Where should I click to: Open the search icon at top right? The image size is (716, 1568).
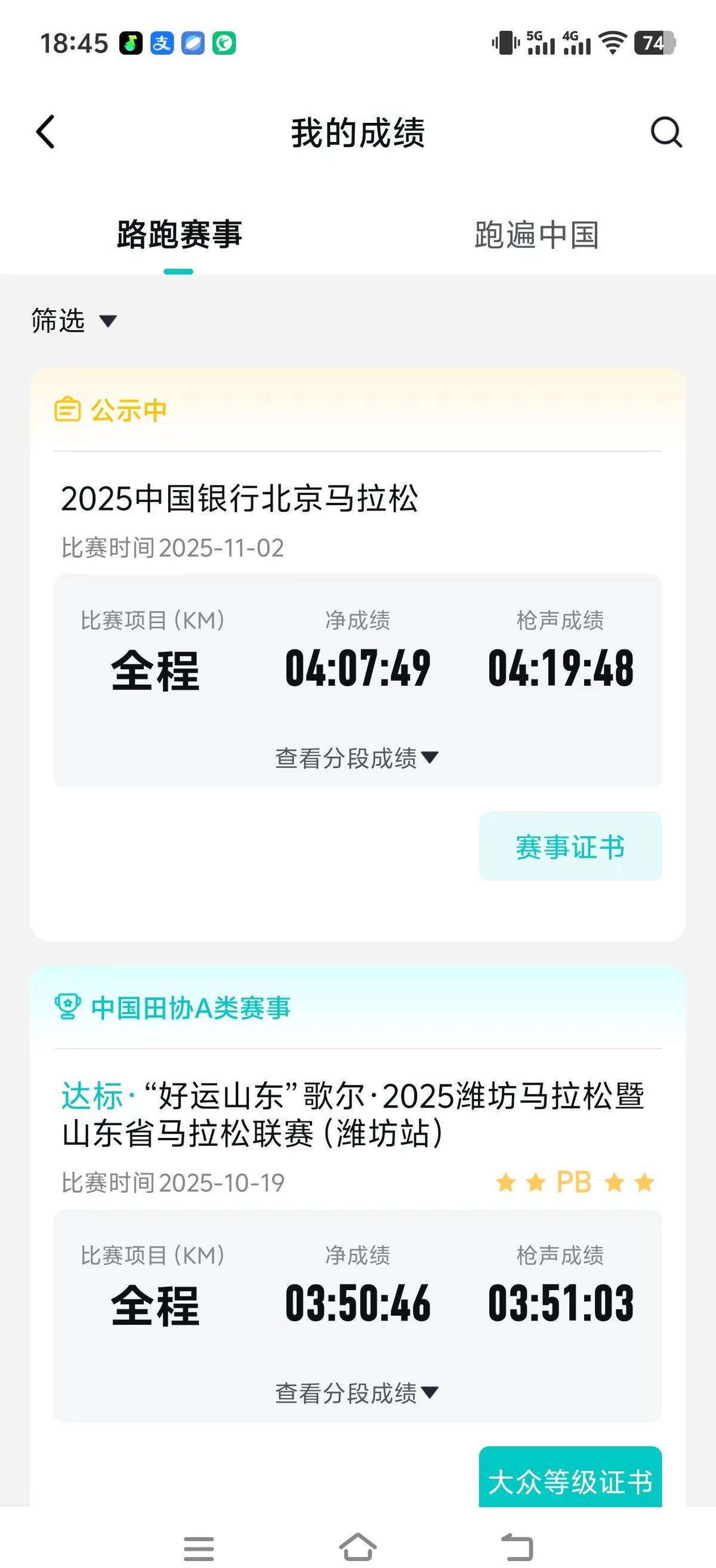click(x=666, y=131)
